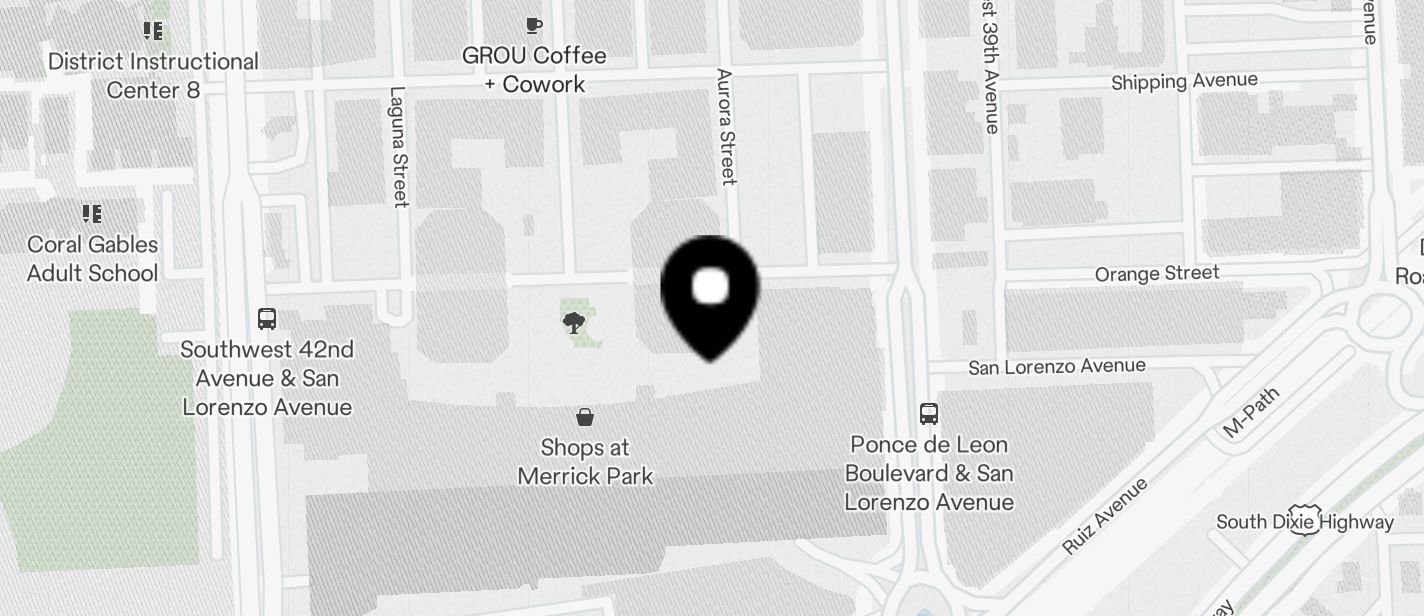Select the Shops at Merrick Park marker
1424x616 pixels.
coord(585,417)
